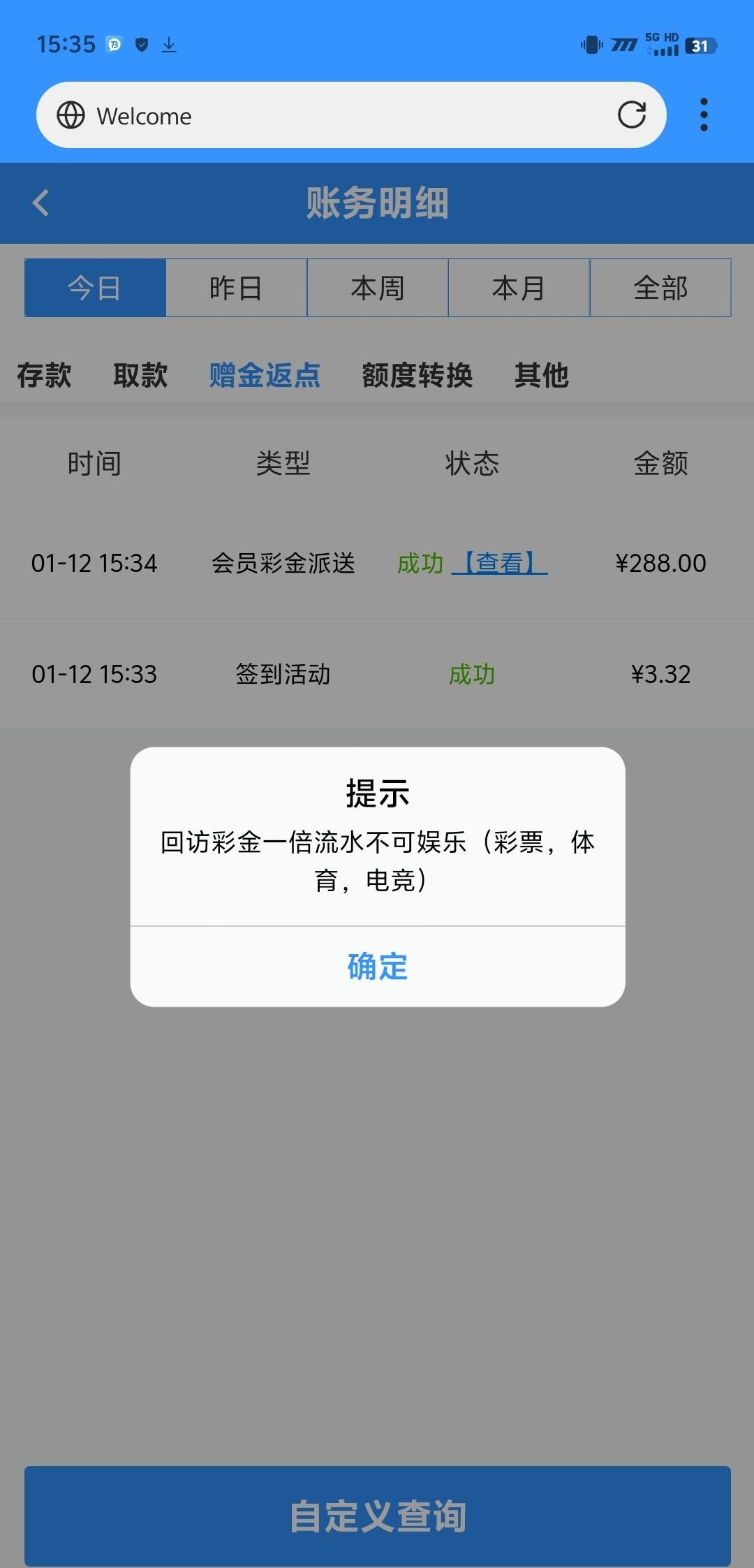Reload the page in the browser
This screenshot has height=1568, width=754.
click(631, 115)
